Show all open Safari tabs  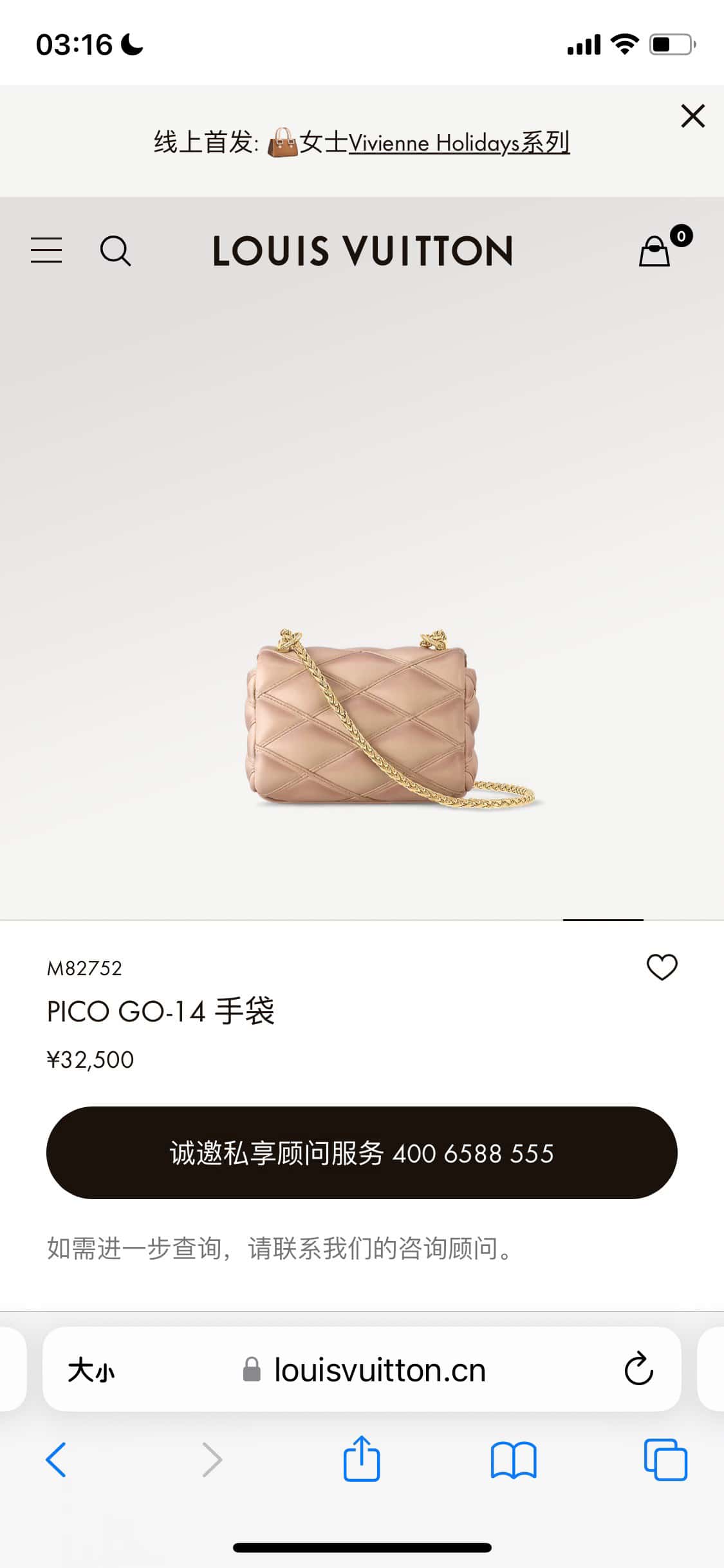pos(665,1459)
